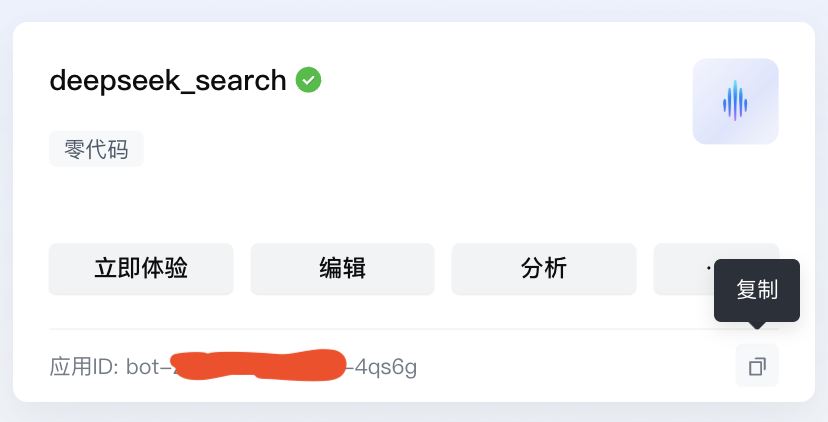This screenshot has width=828, height=422.
Task: Open the 分析 analytics button
Action: tap(544, 268)
